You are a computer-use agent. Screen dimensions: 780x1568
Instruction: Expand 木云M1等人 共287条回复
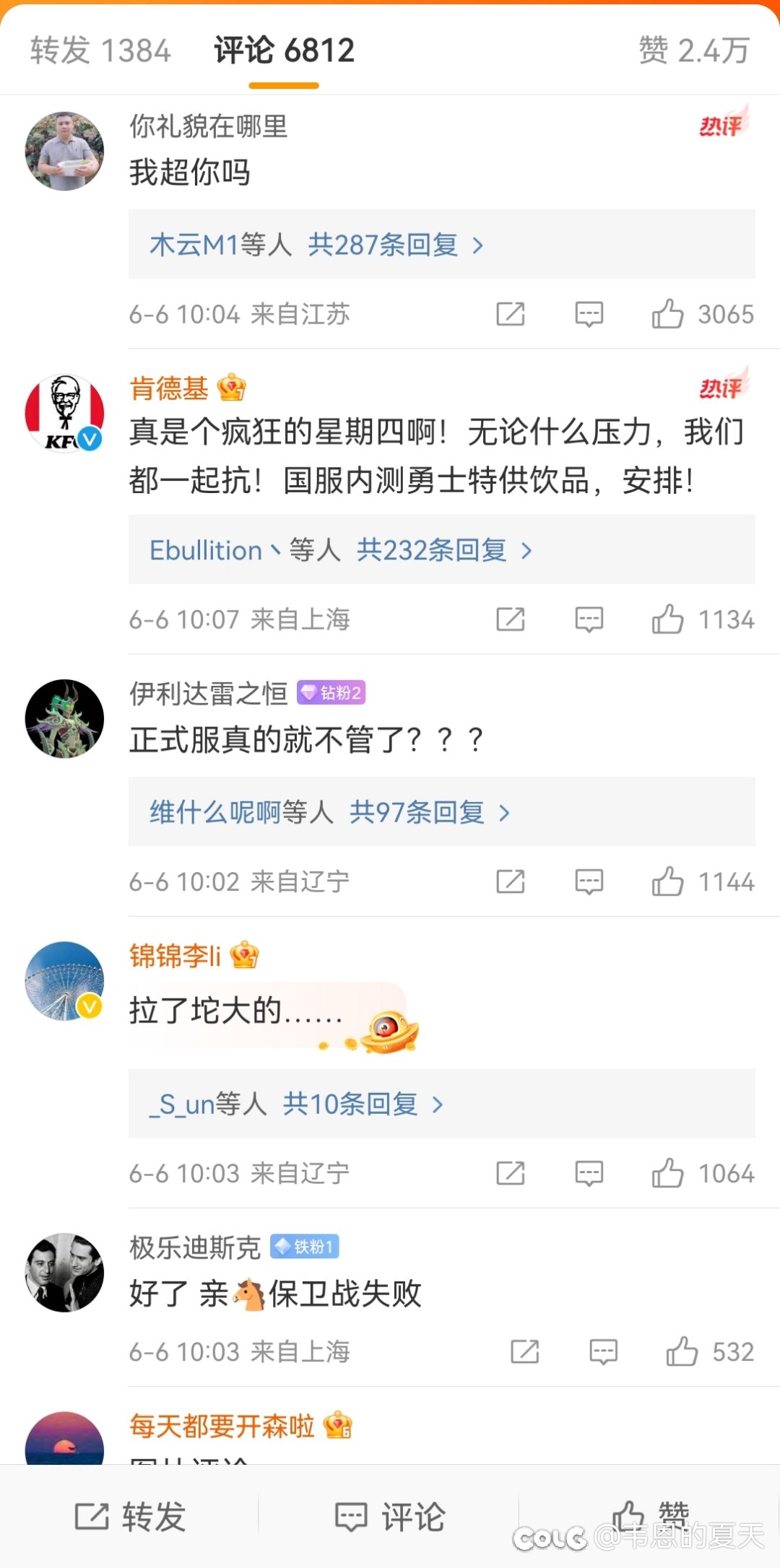click(x=442, y=245)
